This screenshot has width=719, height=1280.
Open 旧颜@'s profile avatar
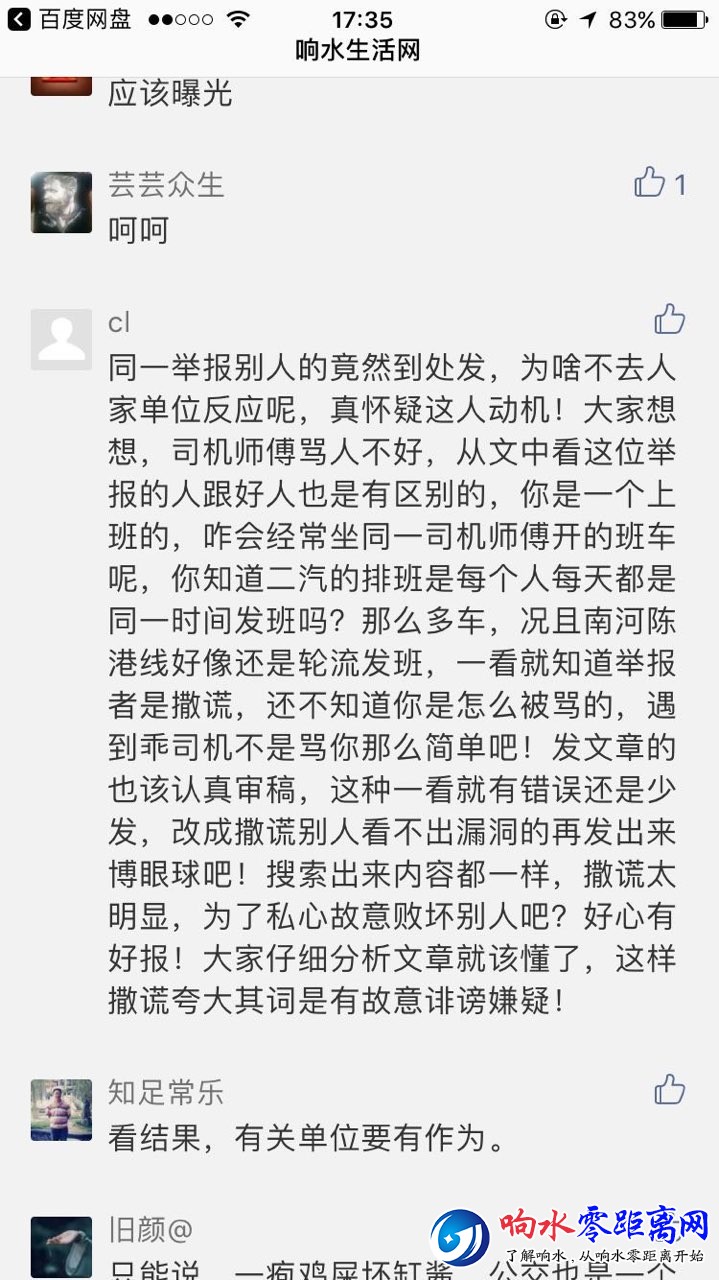coord(61,1246)
